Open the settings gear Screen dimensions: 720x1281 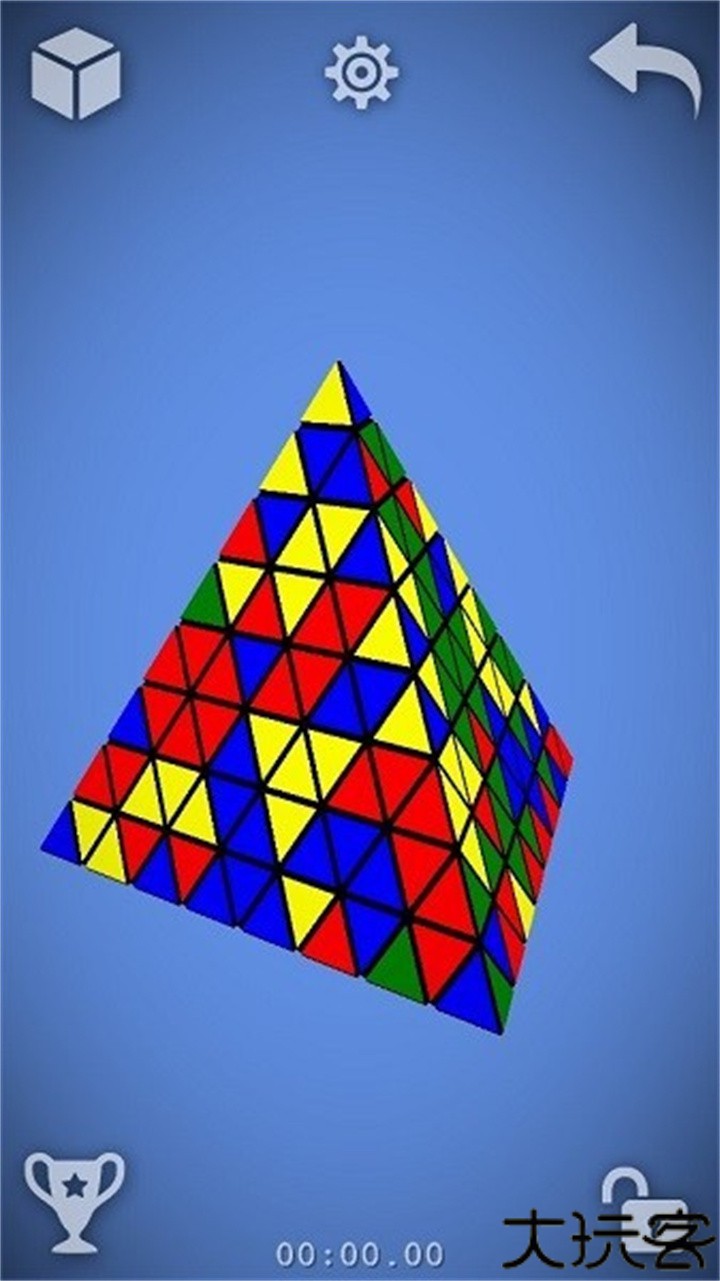tap(361, 72)
